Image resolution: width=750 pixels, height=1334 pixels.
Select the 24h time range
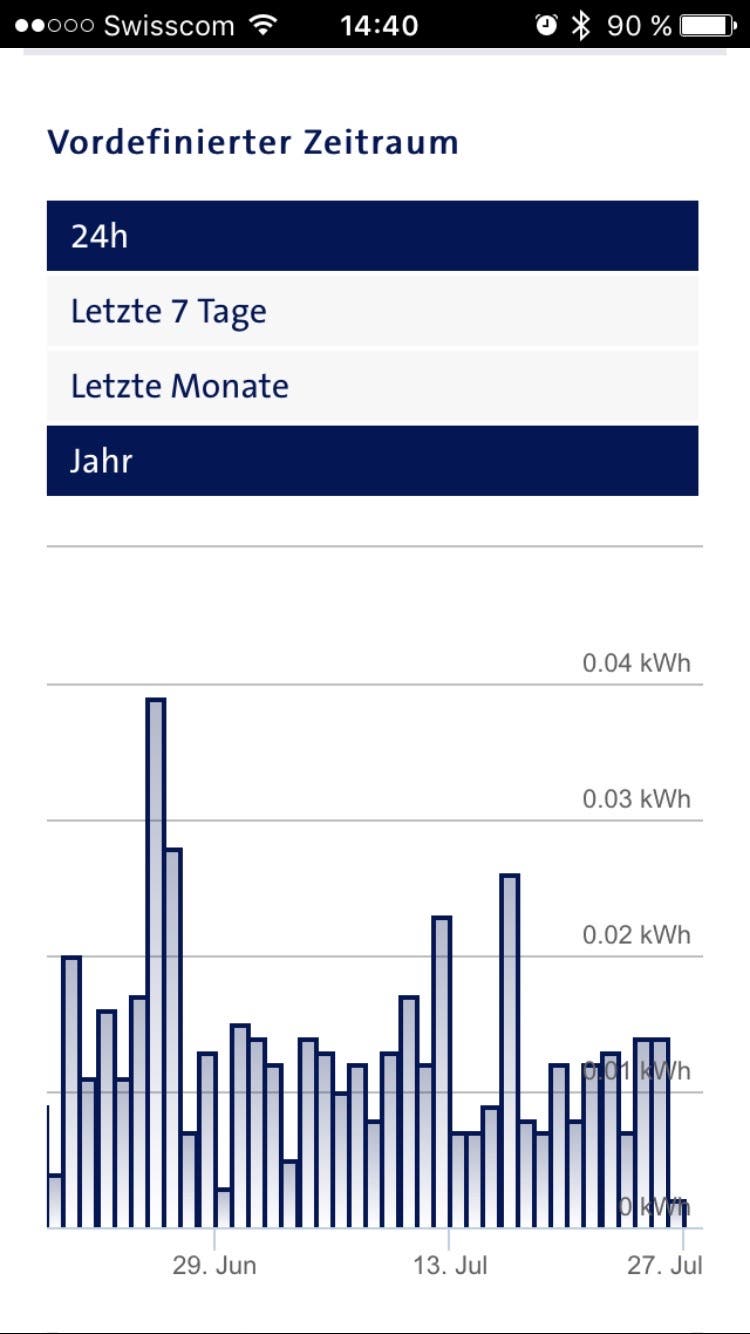(372, 236)
